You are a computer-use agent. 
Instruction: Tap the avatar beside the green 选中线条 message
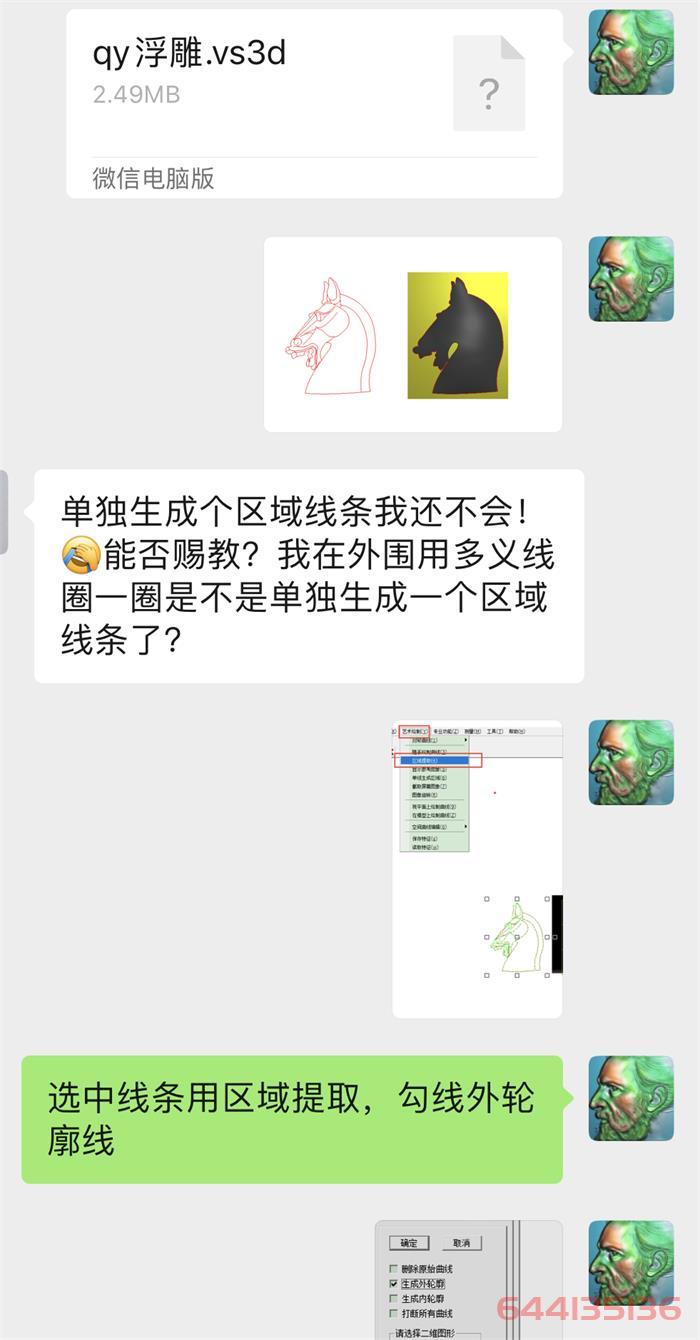(x=630, y=1098)
